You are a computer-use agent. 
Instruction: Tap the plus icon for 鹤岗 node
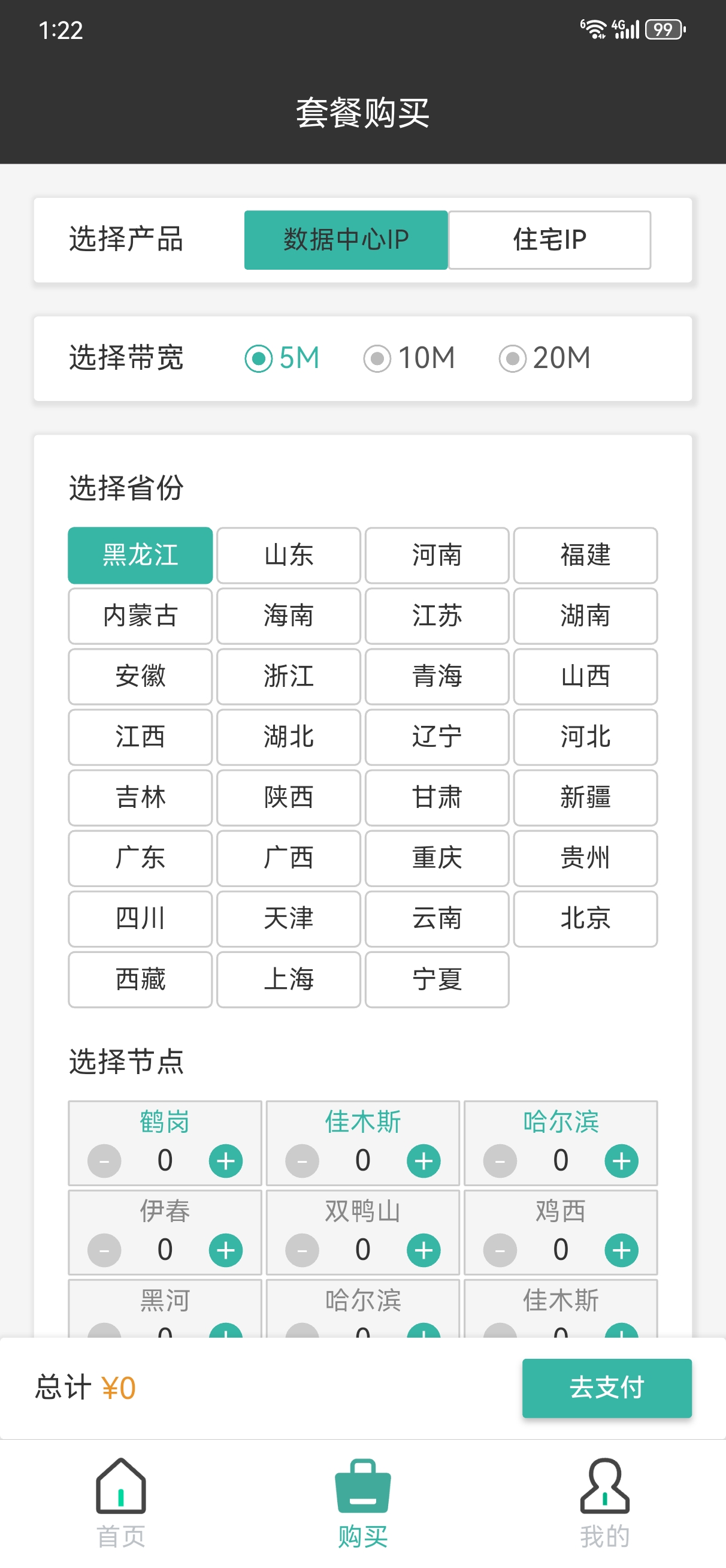coord(225,1160)
